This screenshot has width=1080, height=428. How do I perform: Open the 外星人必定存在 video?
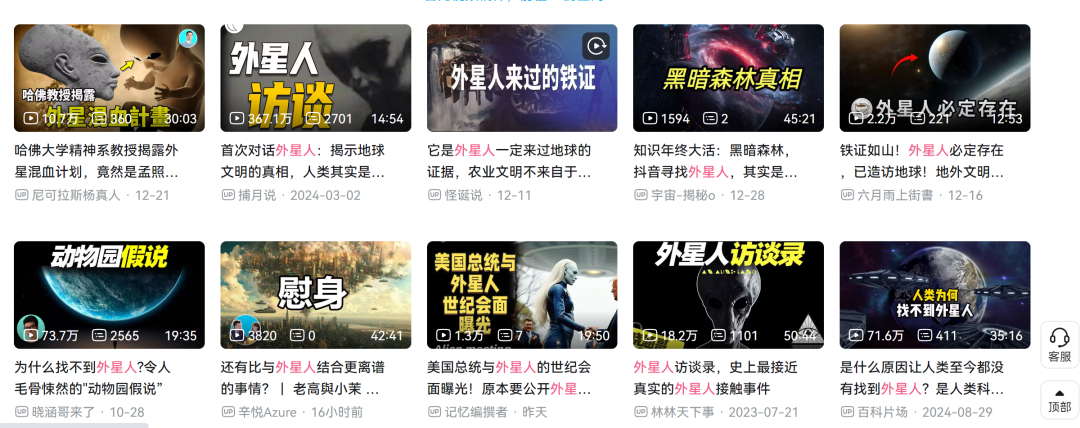pos(935,78)
